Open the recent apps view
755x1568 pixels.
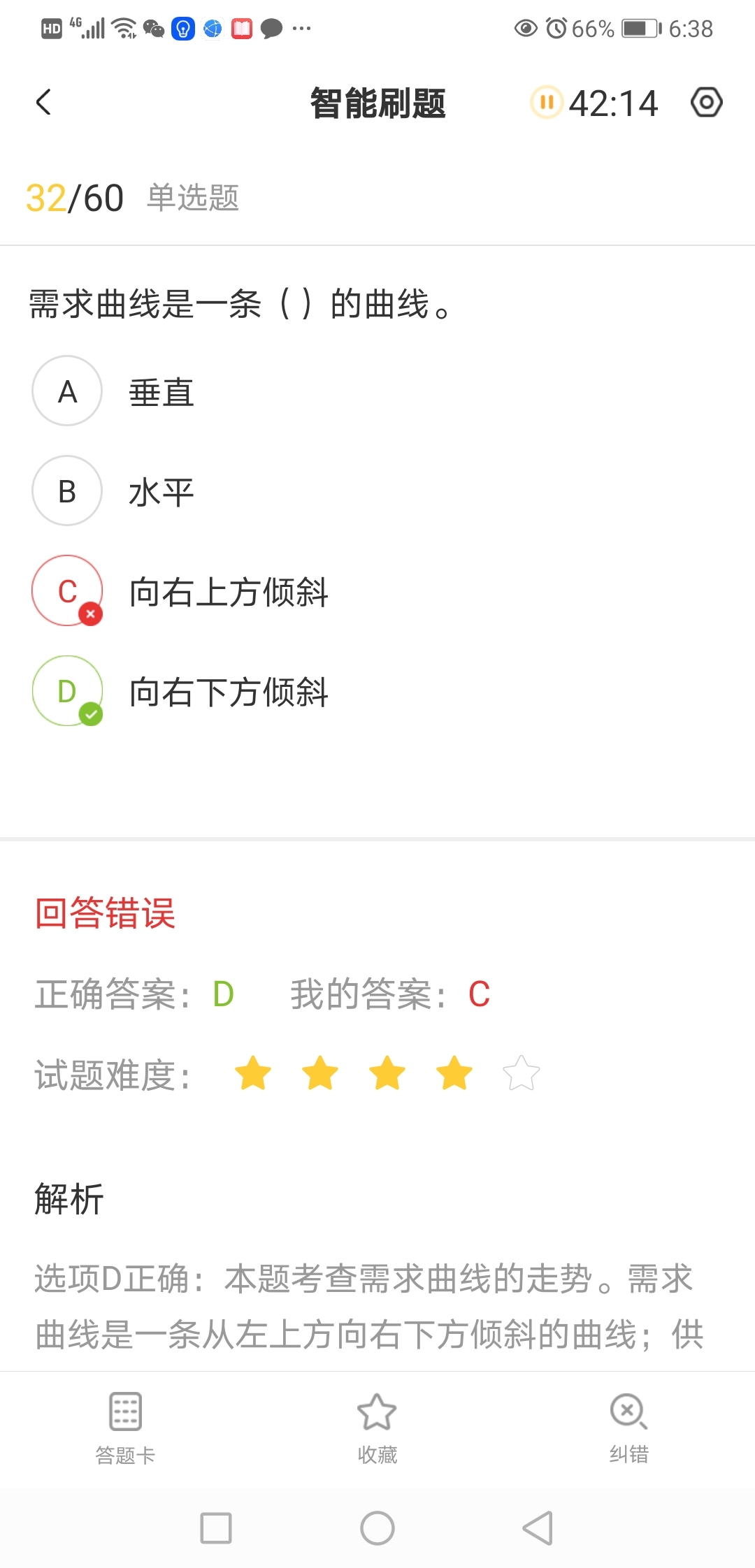click(x=216, y=1528)
